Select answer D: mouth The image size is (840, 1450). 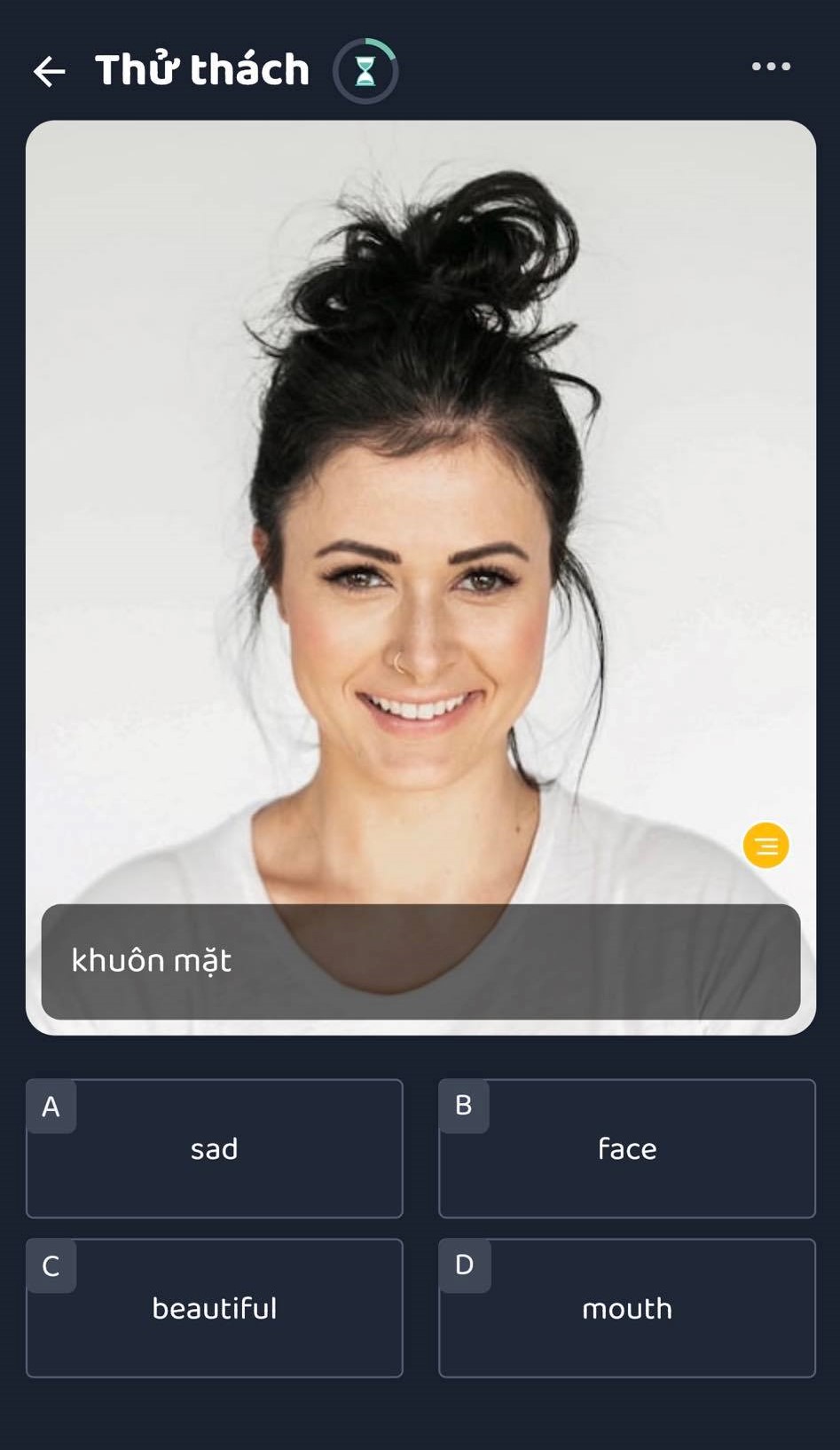(x=626, y=1308)
